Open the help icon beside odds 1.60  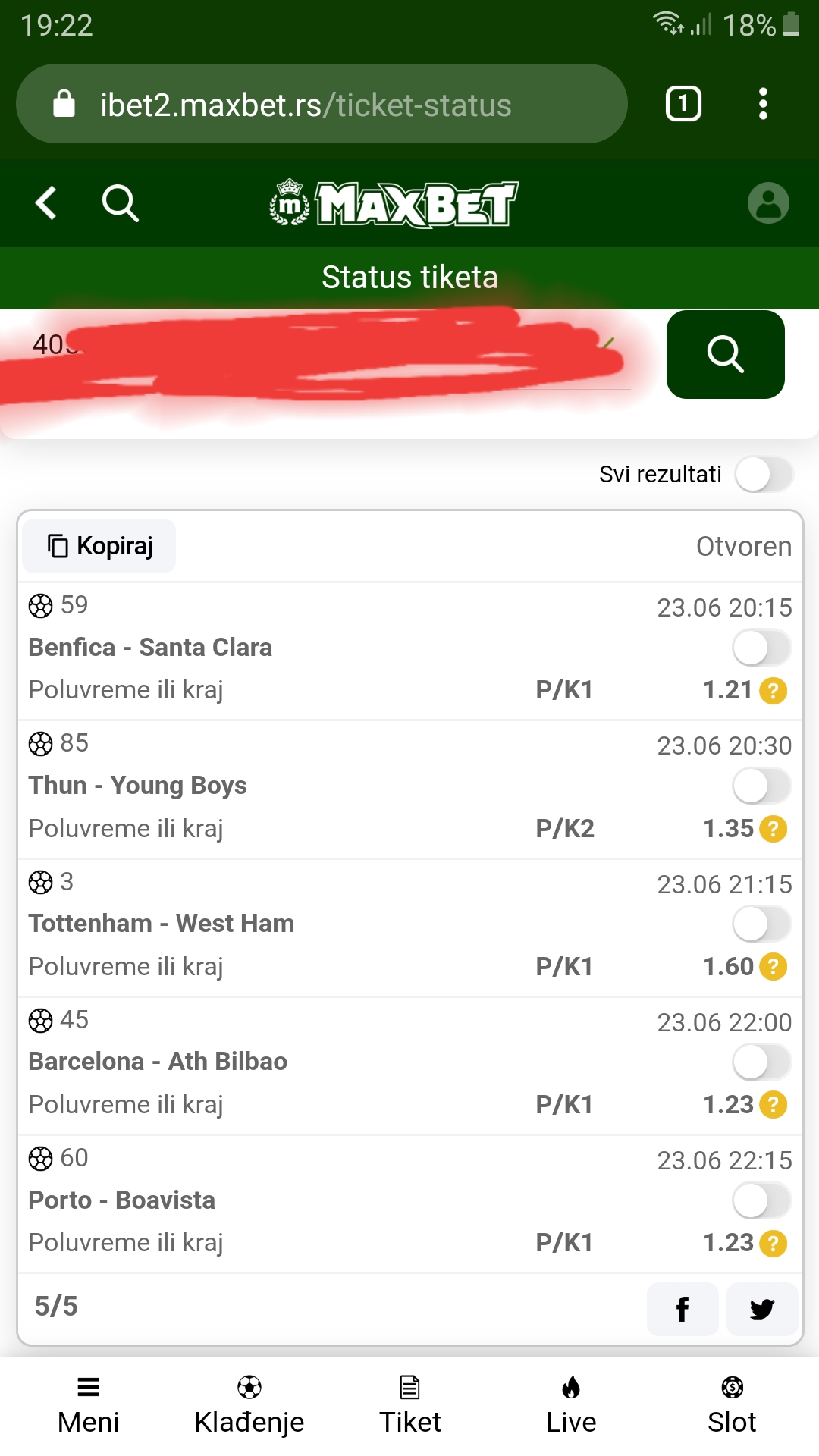coord(773,967)
